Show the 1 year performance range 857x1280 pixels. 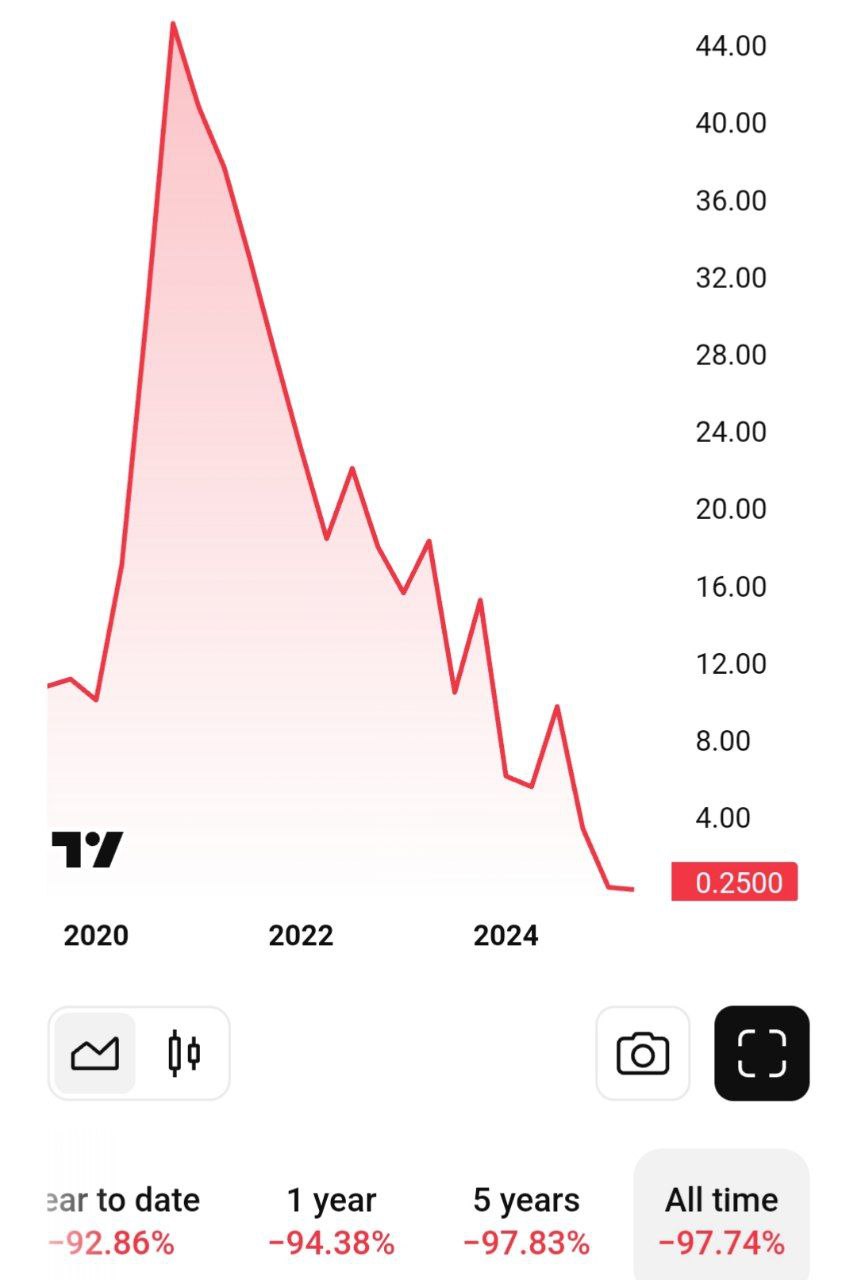point(331,1220)
